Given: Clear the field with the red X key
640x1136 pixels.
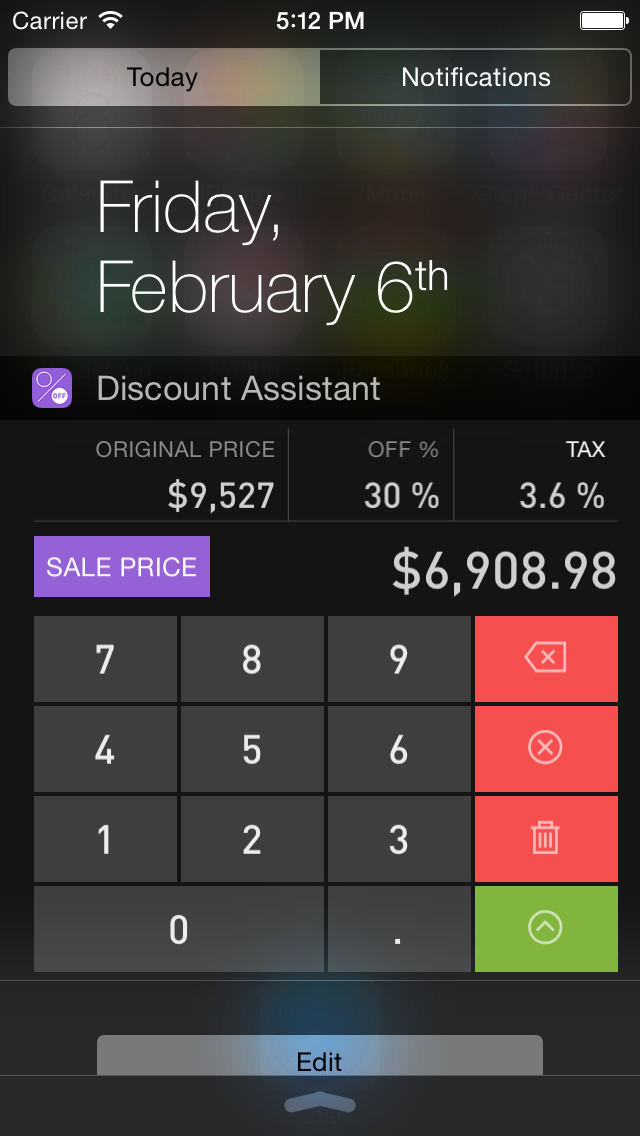Looking at the screenshot, I should point(547,749).
